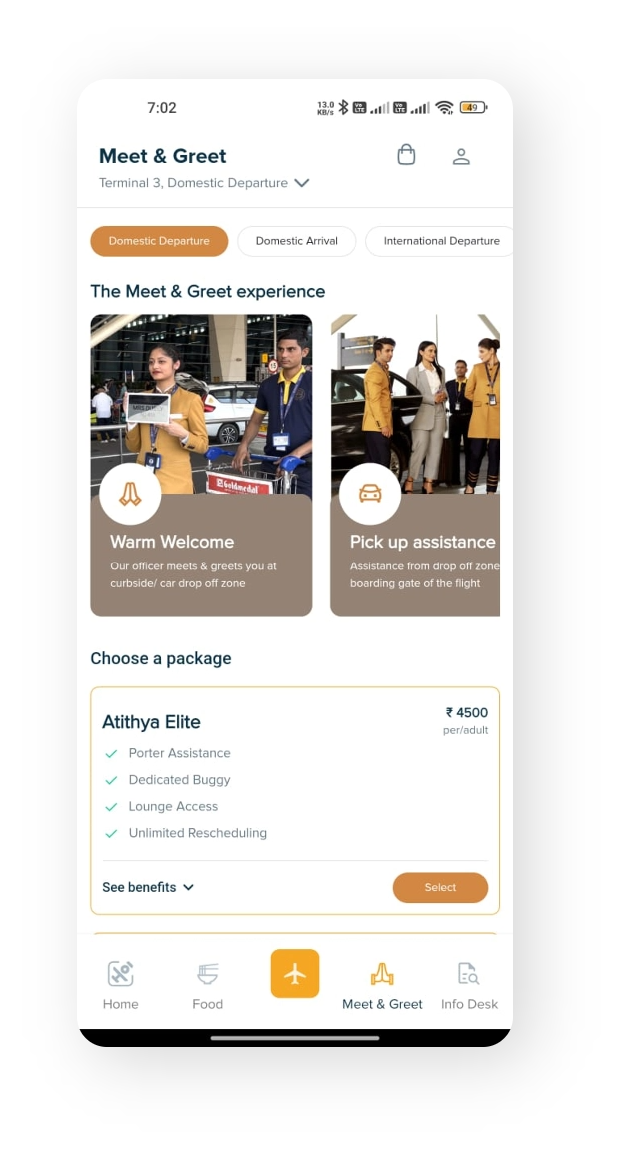Open the user profile icon

[461, 156]
